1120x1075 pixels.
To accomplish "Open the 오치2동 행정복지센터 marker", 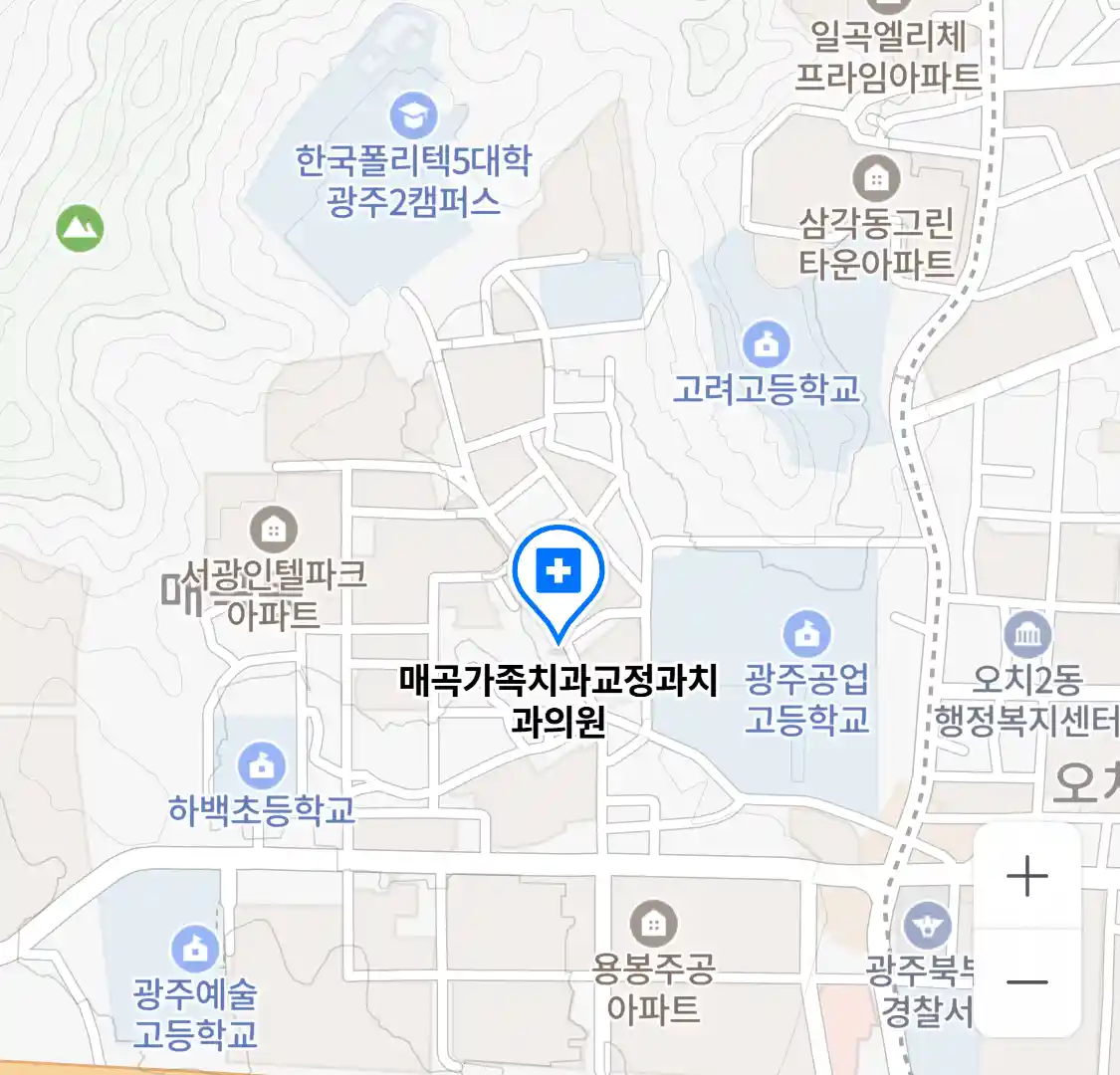I will pos(1027,635).
